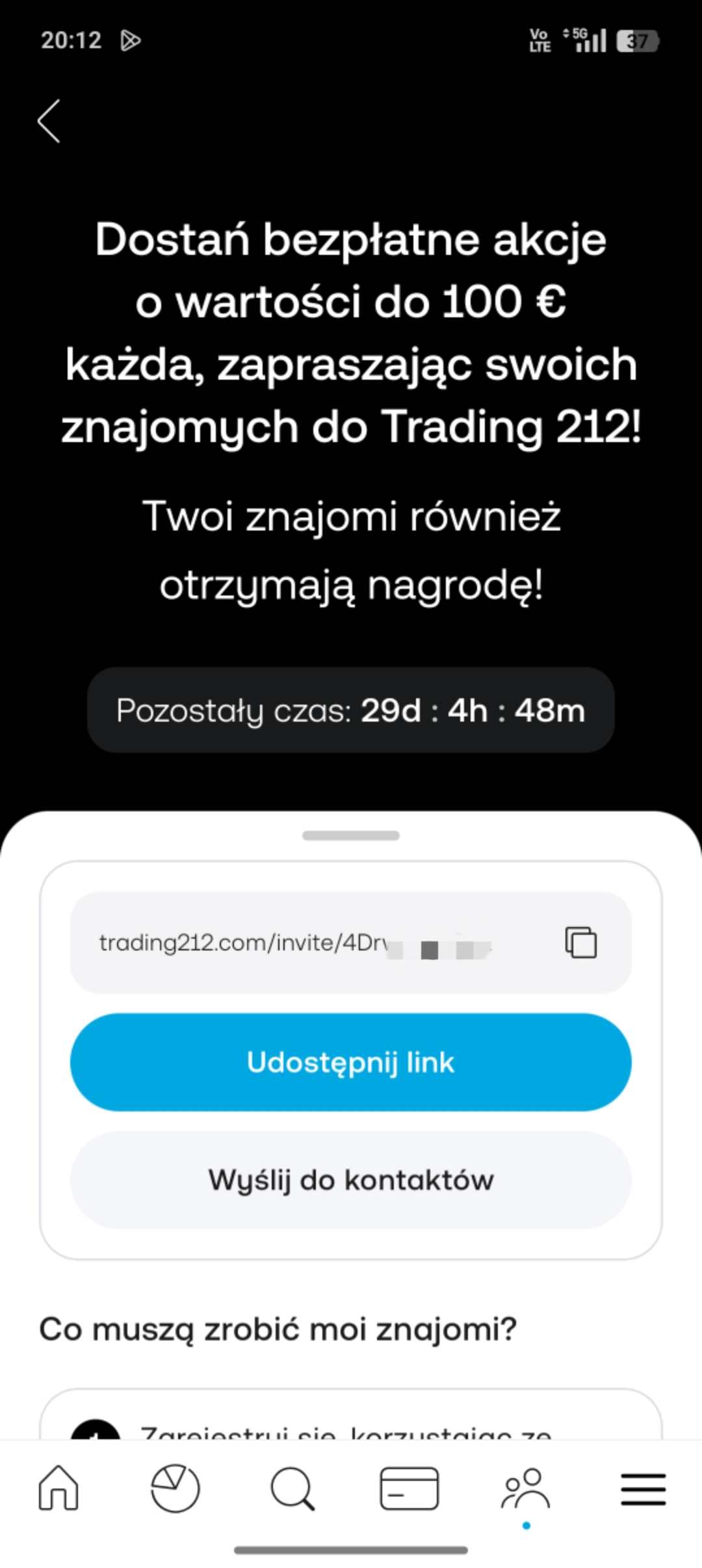
Task: Tap the Udostępnij link button
Action: (351, 1062)
